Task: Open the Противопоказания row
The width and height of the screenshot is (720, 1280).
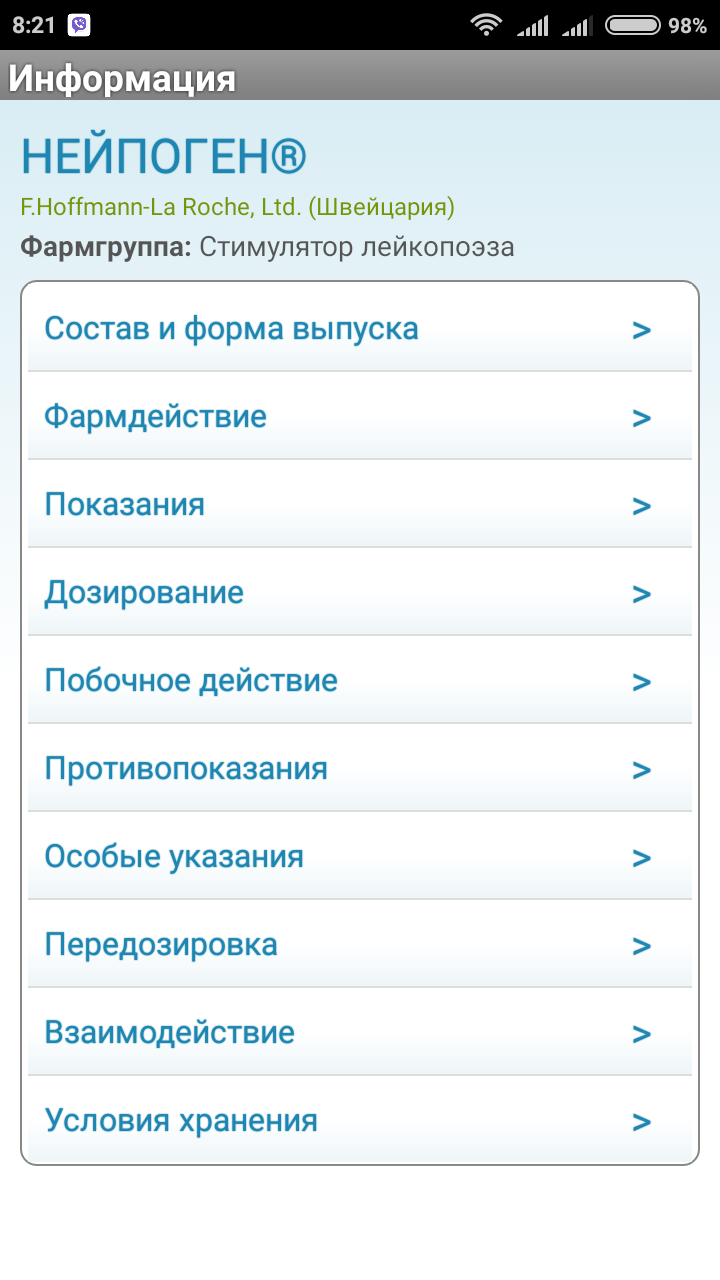Action: pyautogui.click(x=359, y=769)
